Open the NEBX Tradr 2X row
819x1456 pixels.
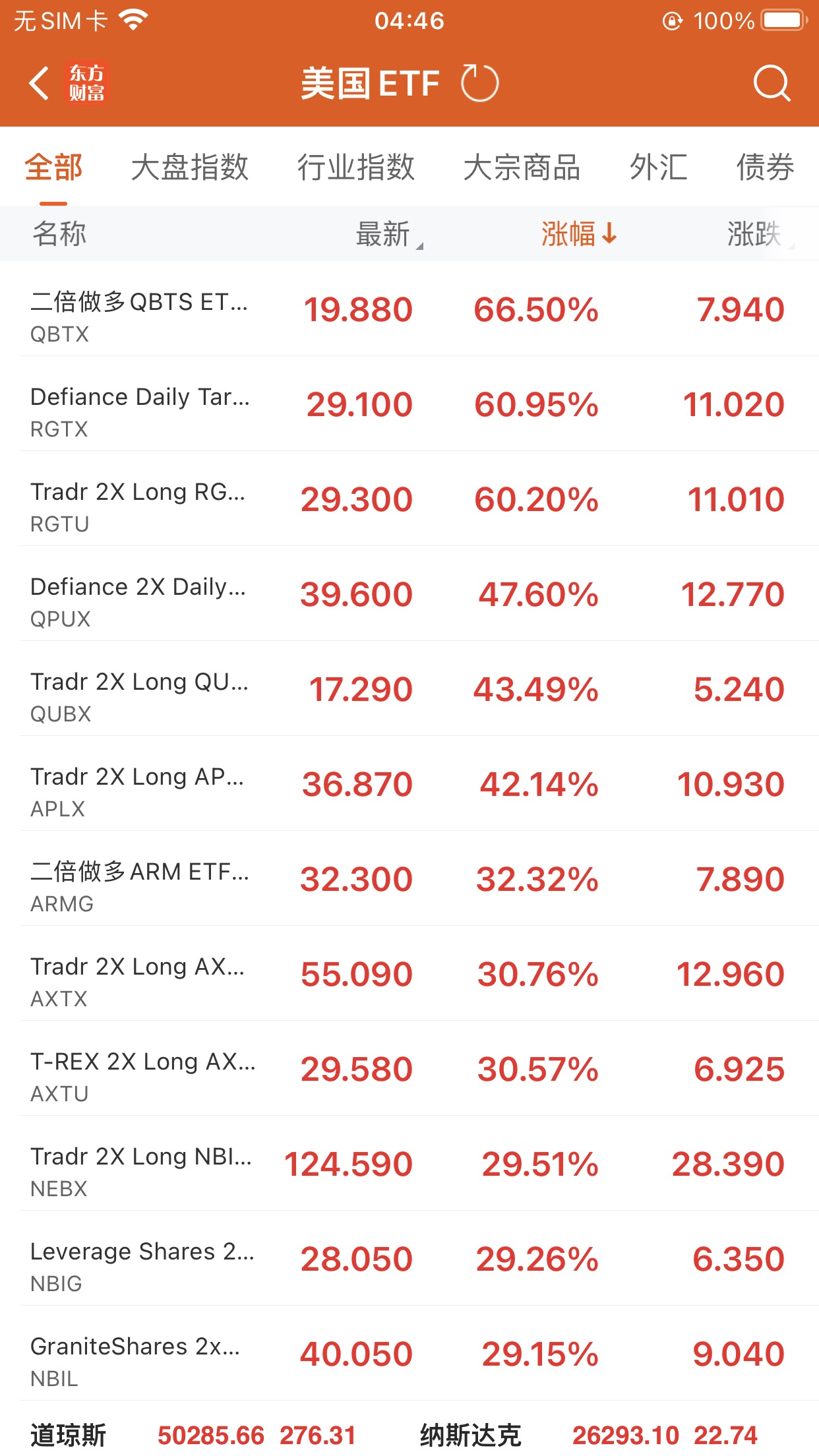[409, 1163]
